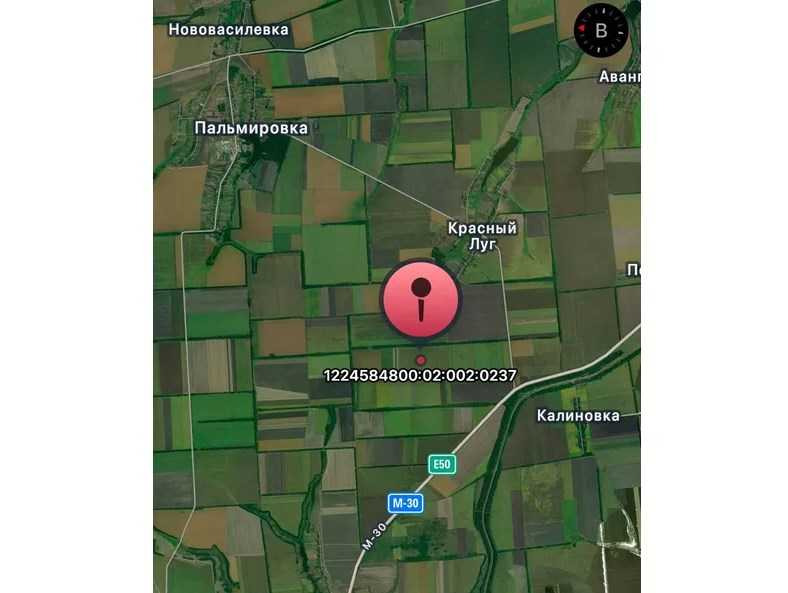This screenshot has width=788, height=593.
Task: Tap the compass to reset map orientation
Action: (601, 29)
